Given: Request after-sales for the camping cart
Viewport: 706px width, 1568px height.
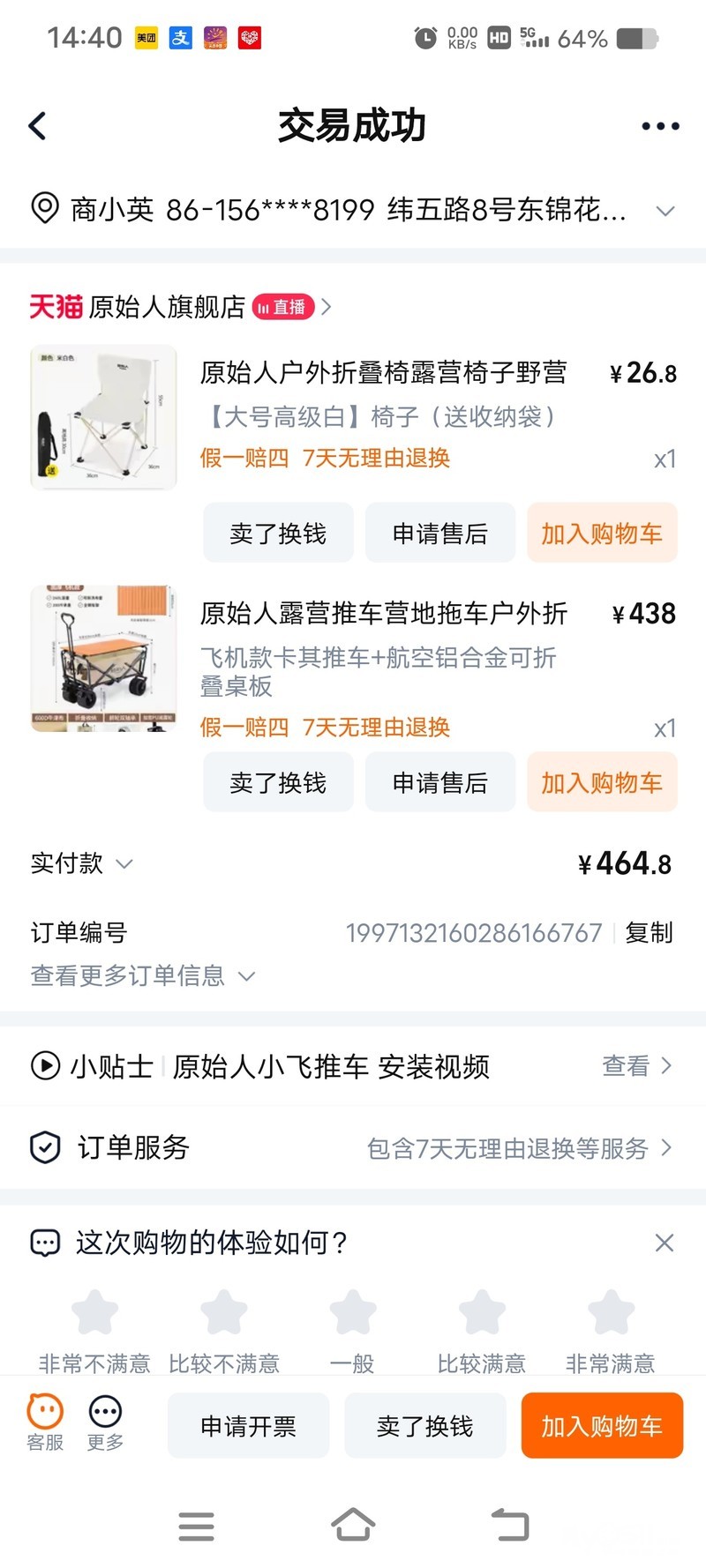Looking at the screenshot, I should [x=439, y=782].
